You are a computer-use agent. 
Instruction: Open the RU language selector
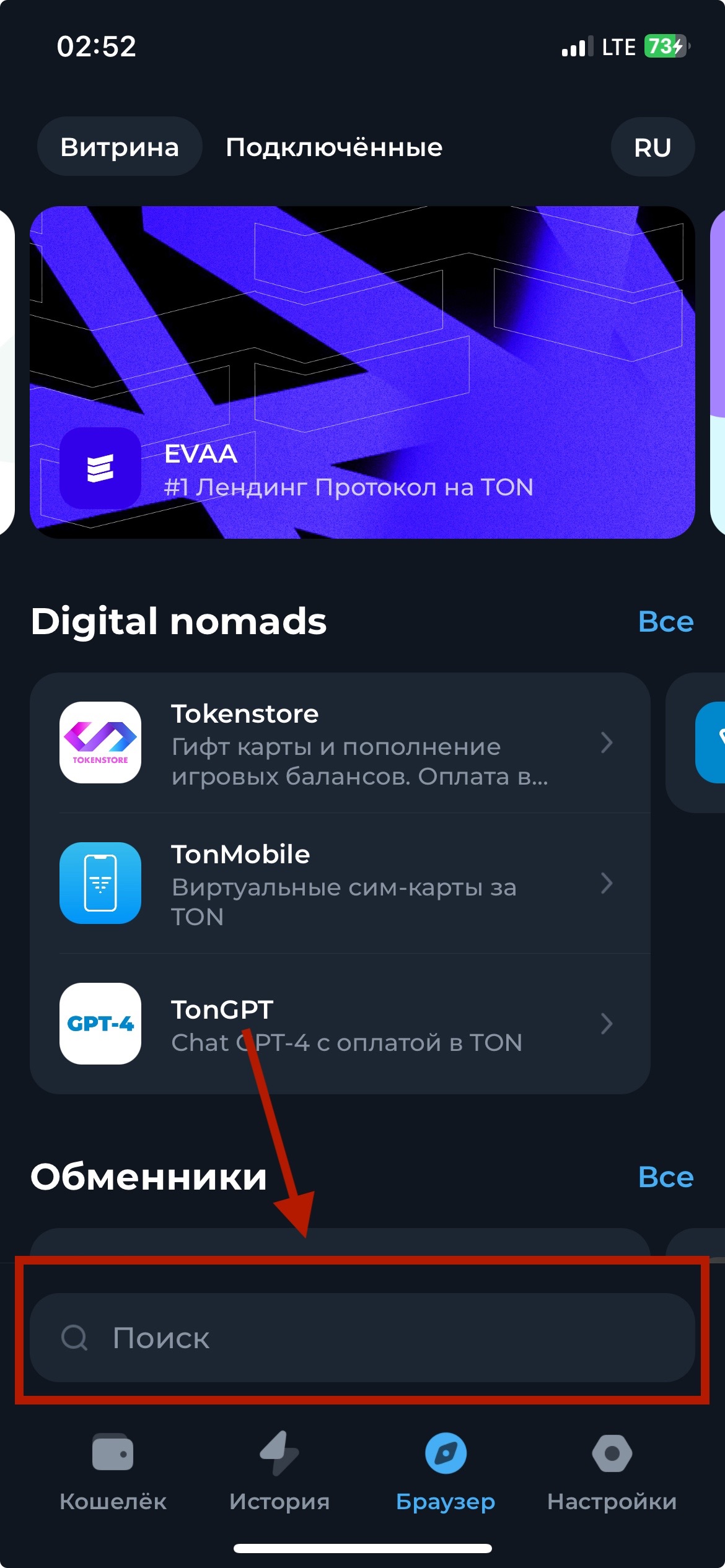[x=652, y=147]
